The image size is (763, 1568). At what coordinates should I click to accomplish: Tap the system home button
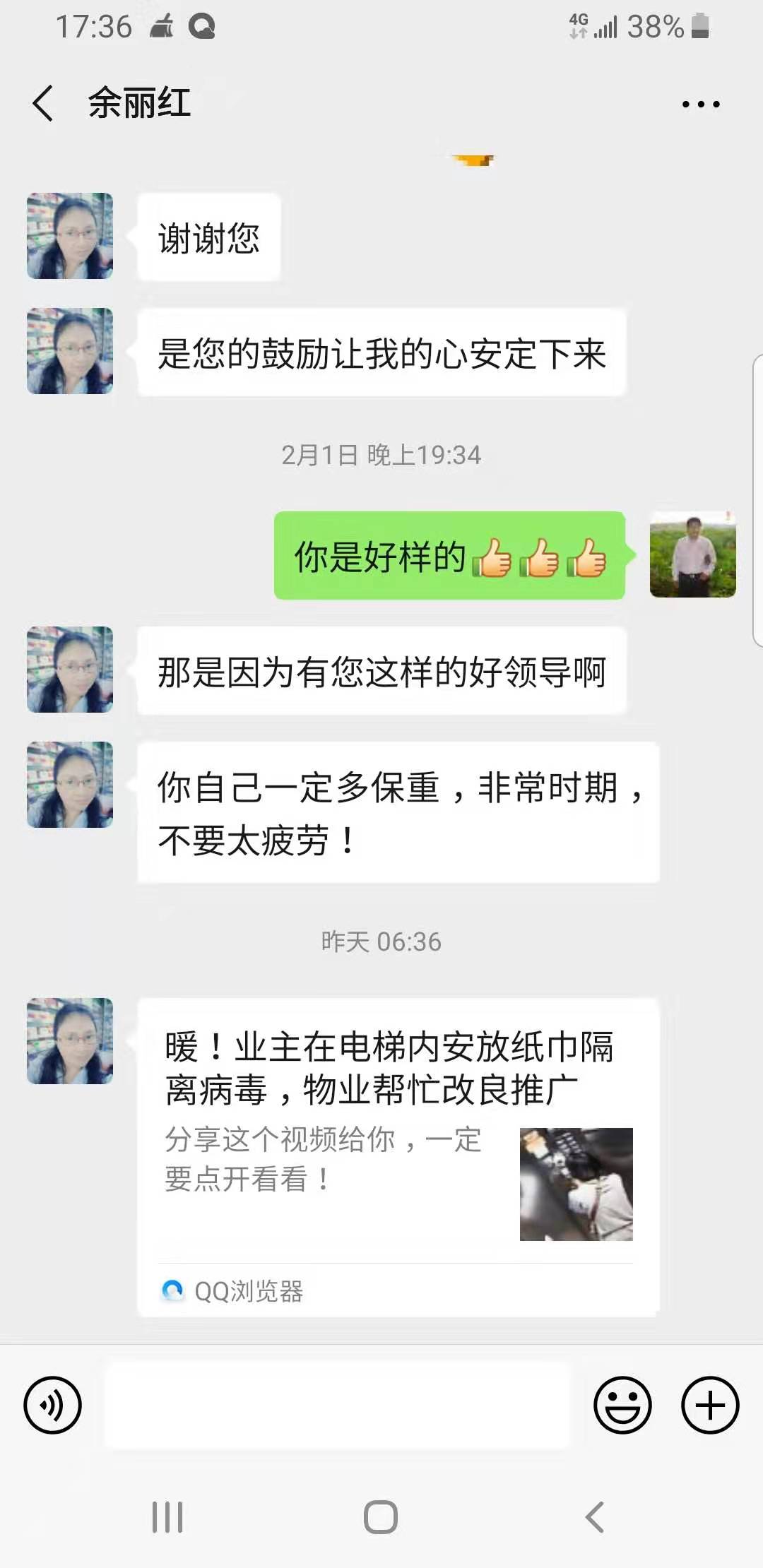click(381, 1516)
